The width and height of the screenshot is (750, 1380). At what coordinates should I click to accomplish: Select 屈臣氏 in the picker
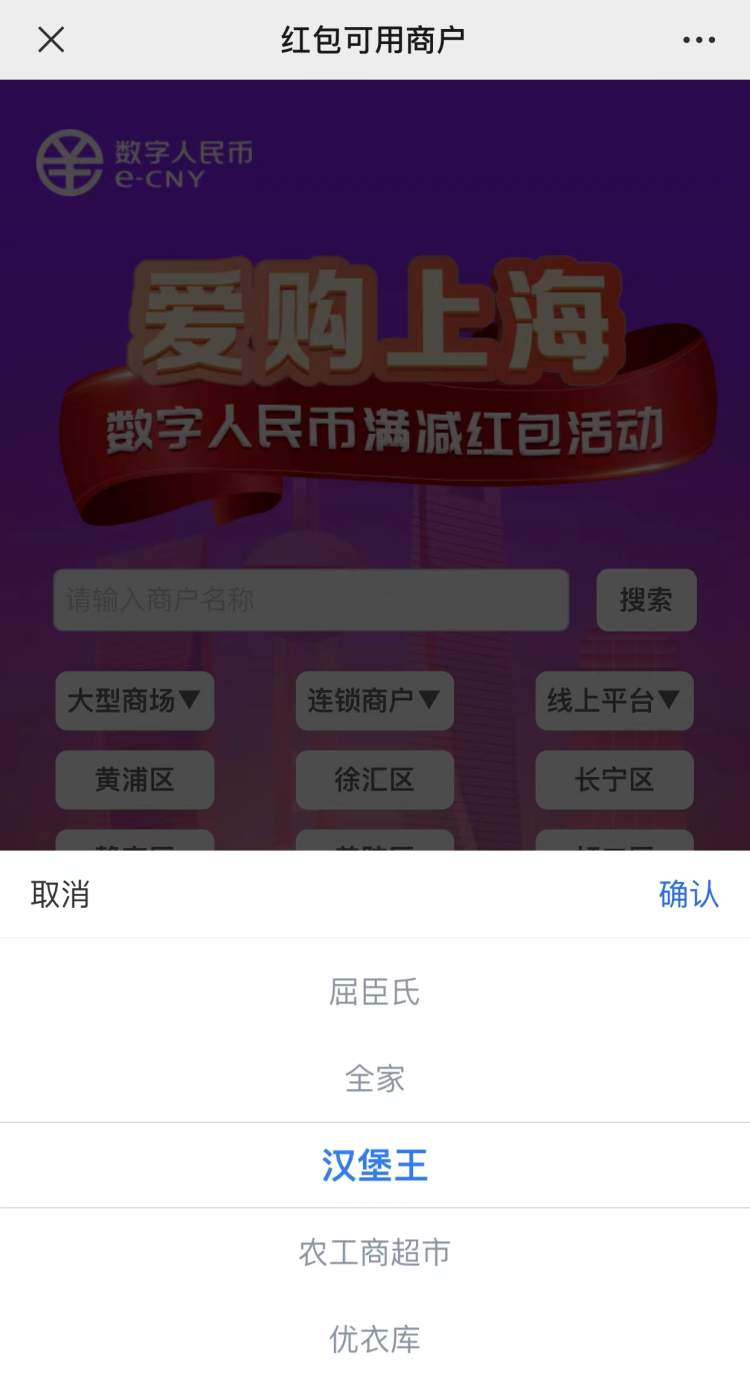point(375,992)
